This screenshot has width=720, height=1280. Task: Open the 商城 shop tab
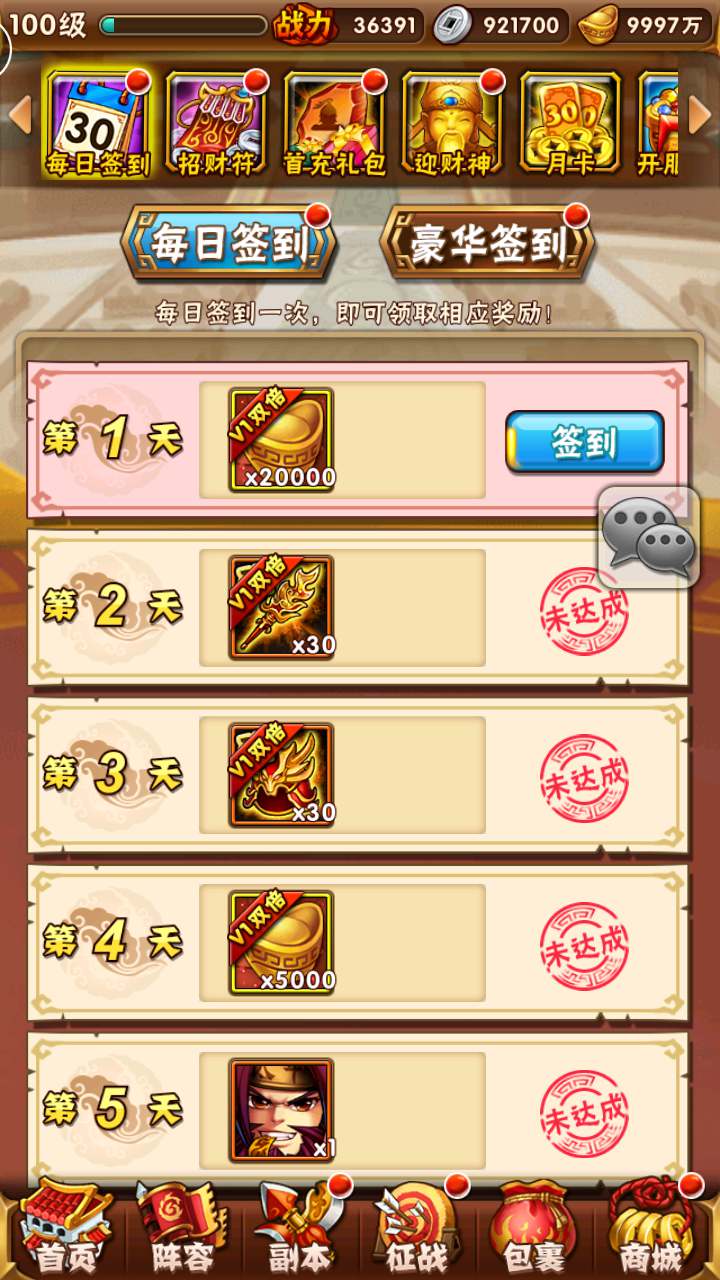coord(652,1228)
